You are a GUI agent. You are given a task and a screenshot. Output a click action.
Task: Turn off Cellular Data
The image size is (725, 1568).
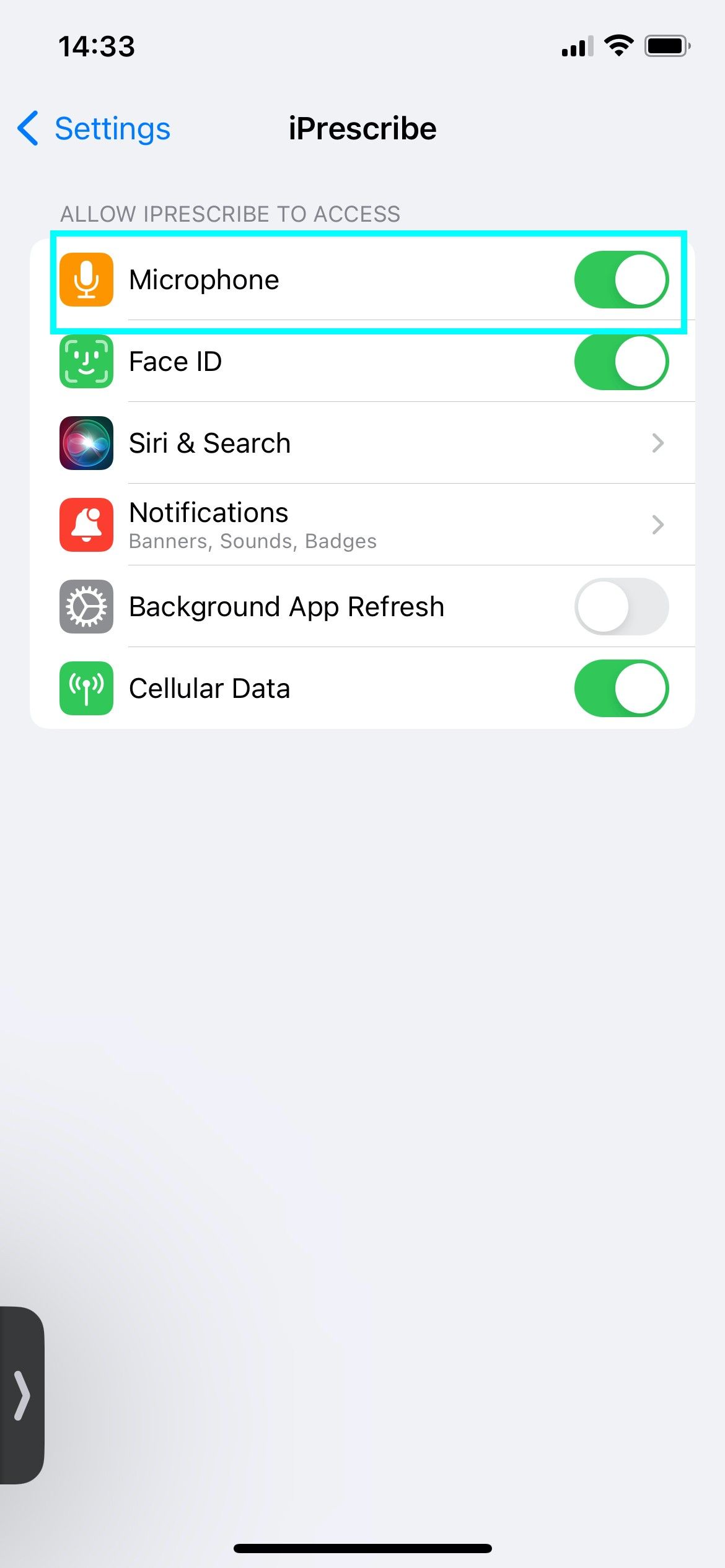tap(621, 689)
